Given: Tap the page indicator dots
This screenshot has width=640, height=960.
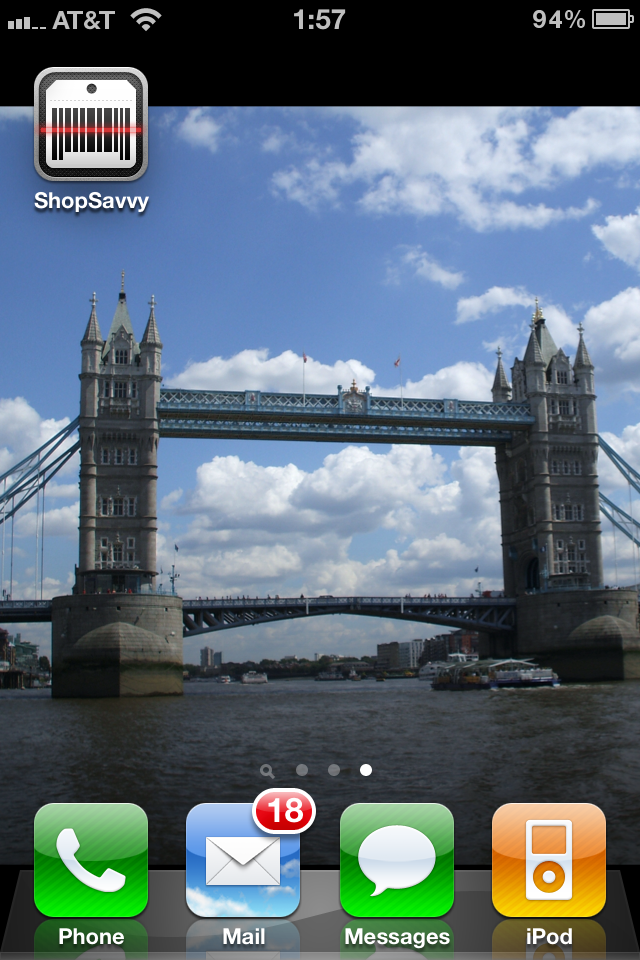Looking at the screenshot, I should [x=317, y=770].
